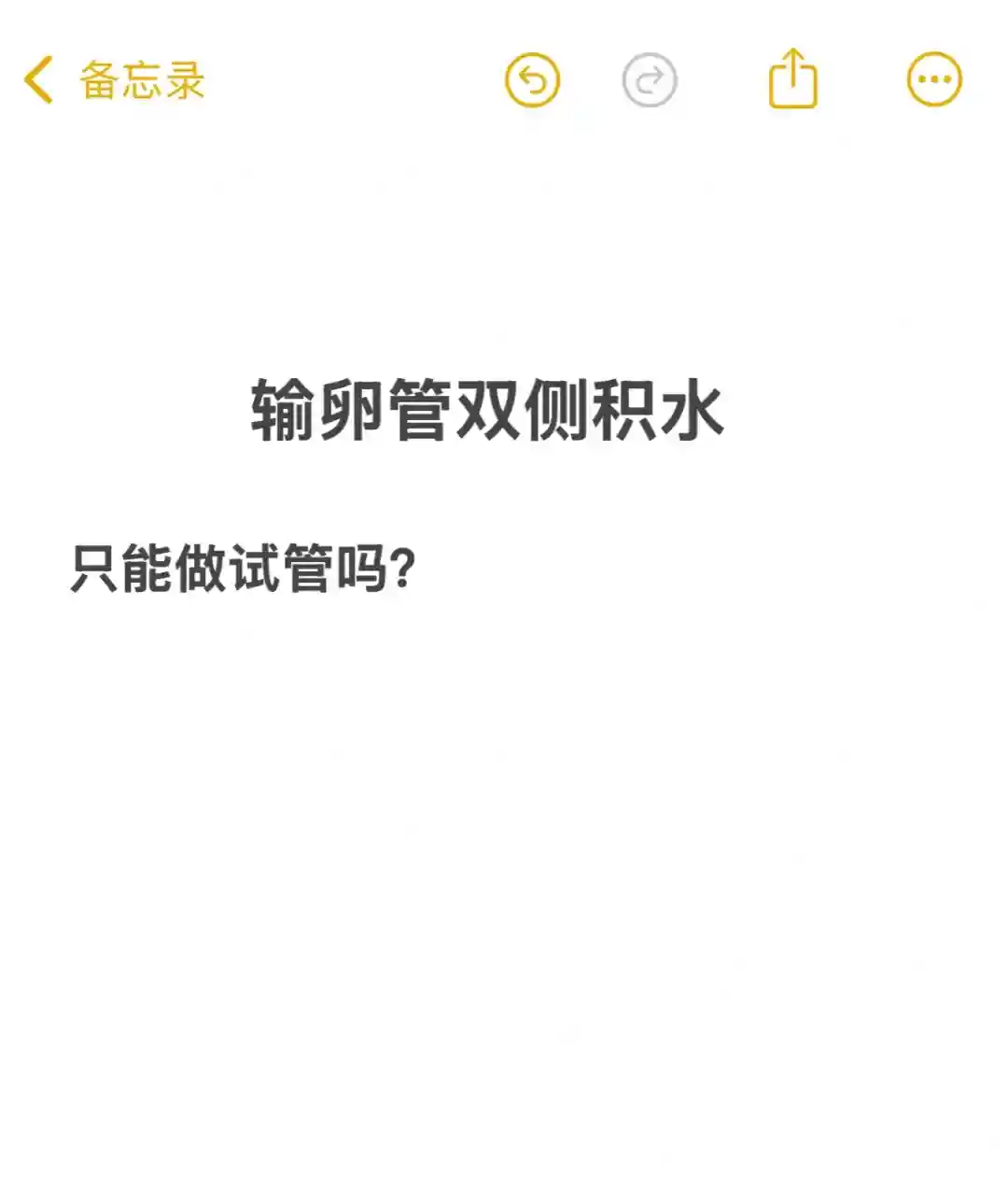
Task: Tap the line 只能做试管吗? to edit it
Action: [243, 569]
